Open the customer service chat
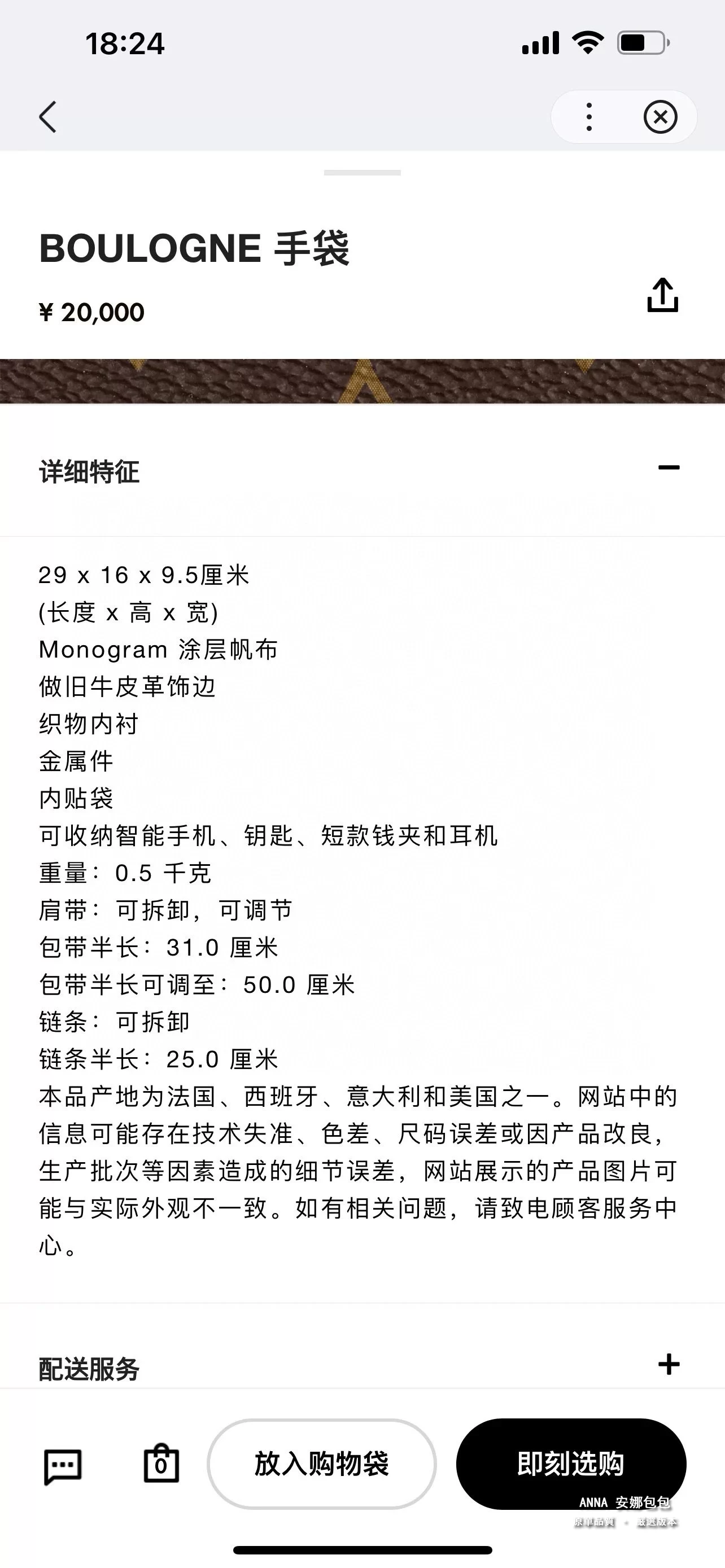725x1568 pixels. click(x=63, y=1466)
